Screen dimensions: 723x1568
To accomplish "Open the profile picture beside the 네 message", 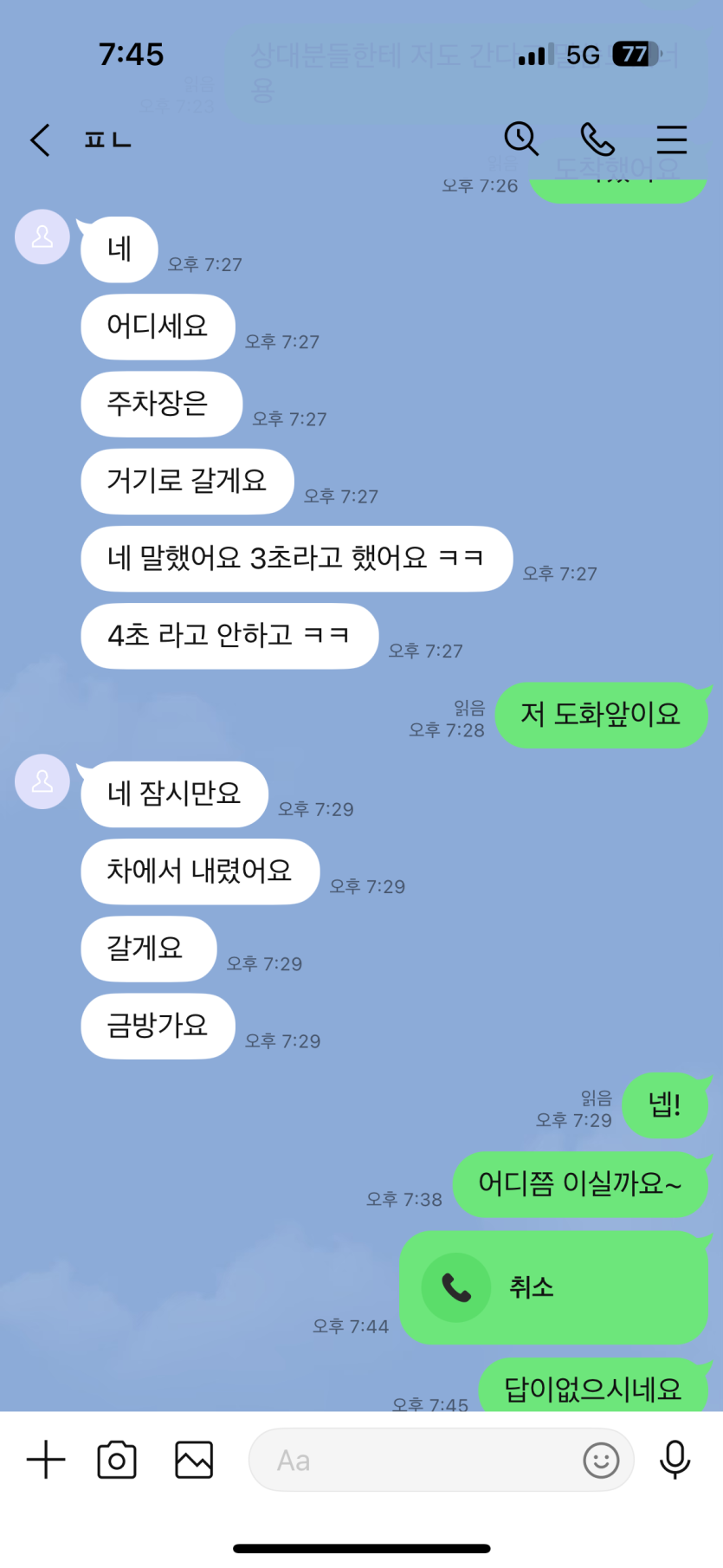I will pos(42,236).
